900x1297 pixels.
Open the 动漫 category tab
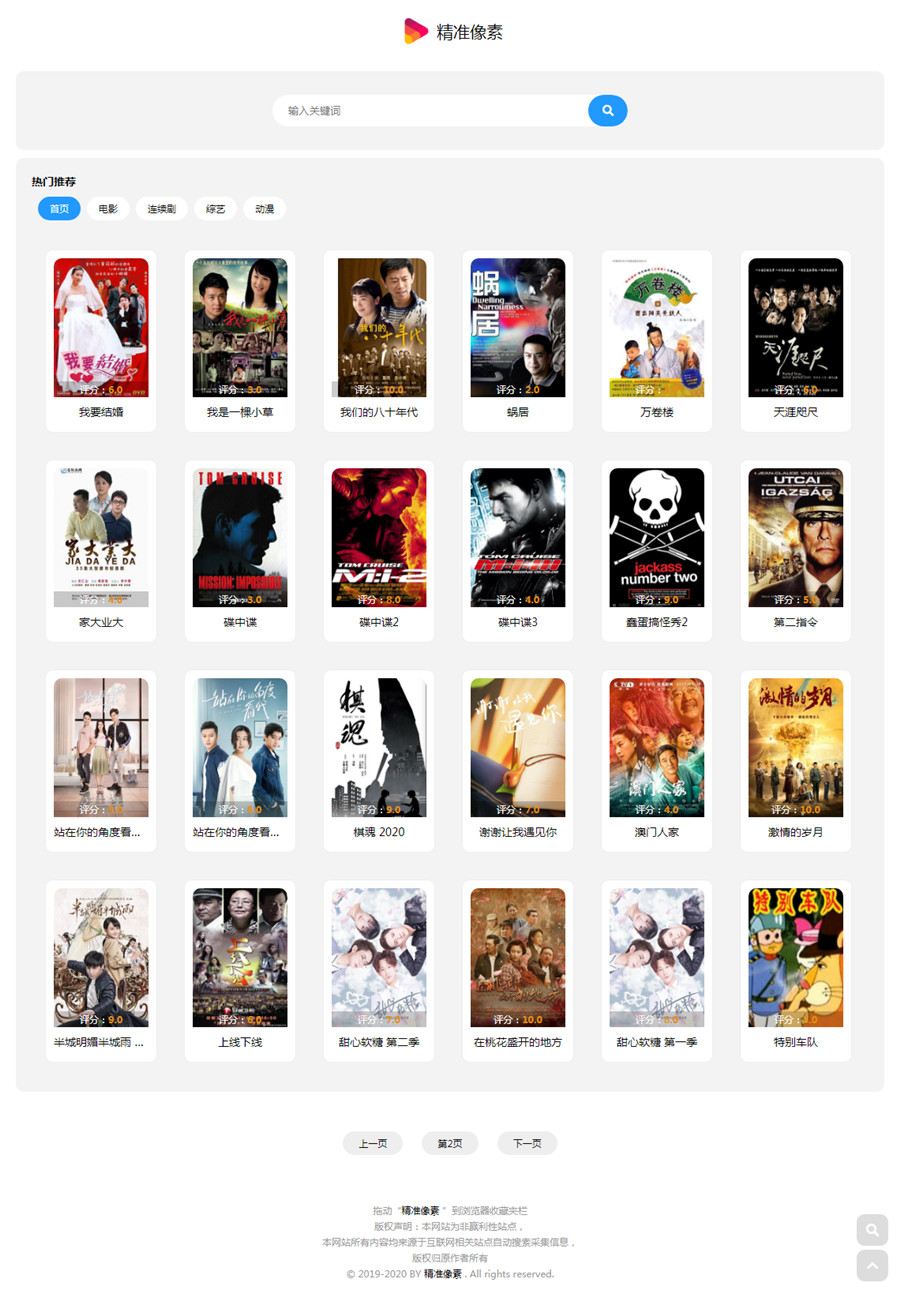(264, 209)
